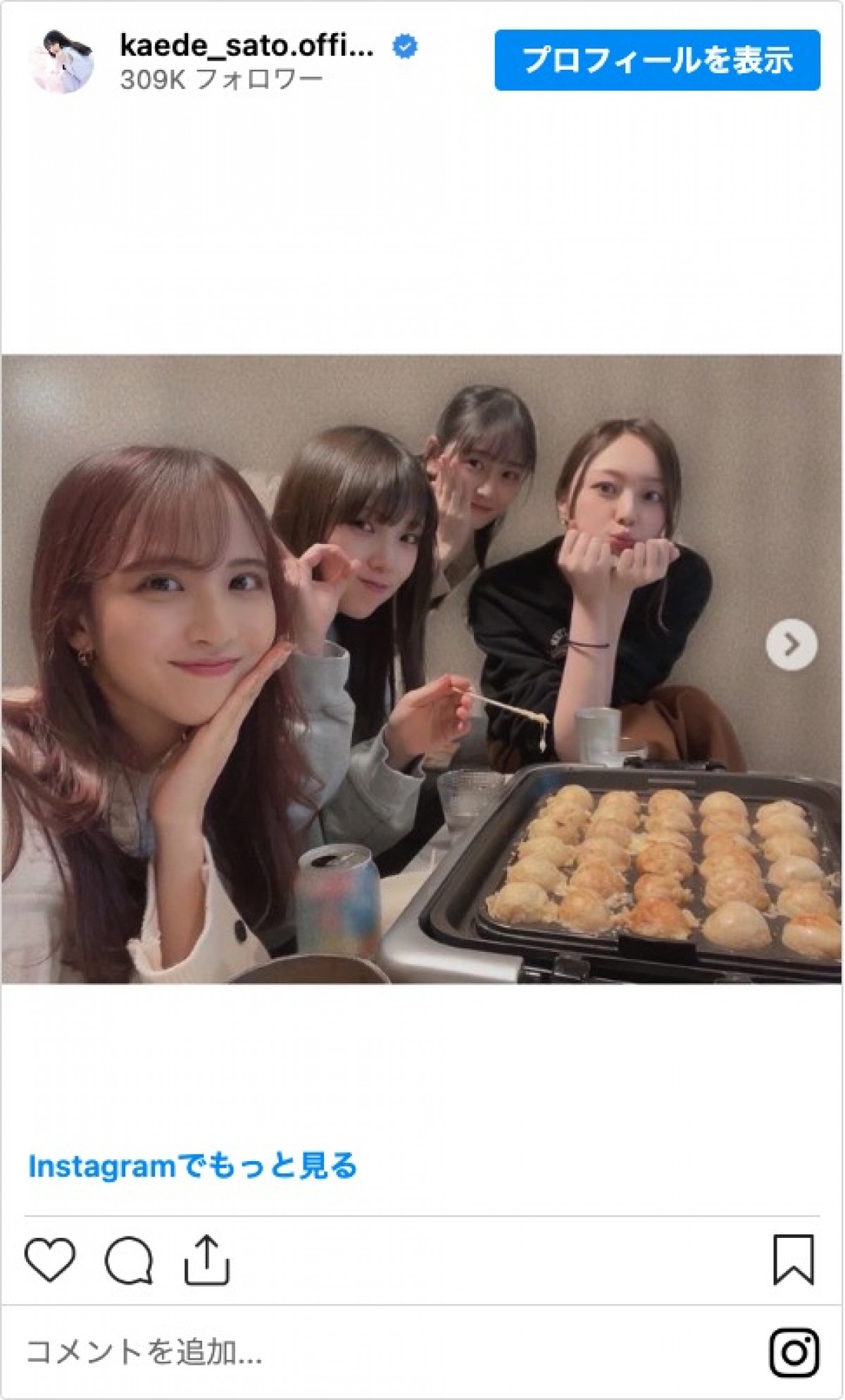Bookmark this post
The image size is (845, 1400).
point(793,1259)
